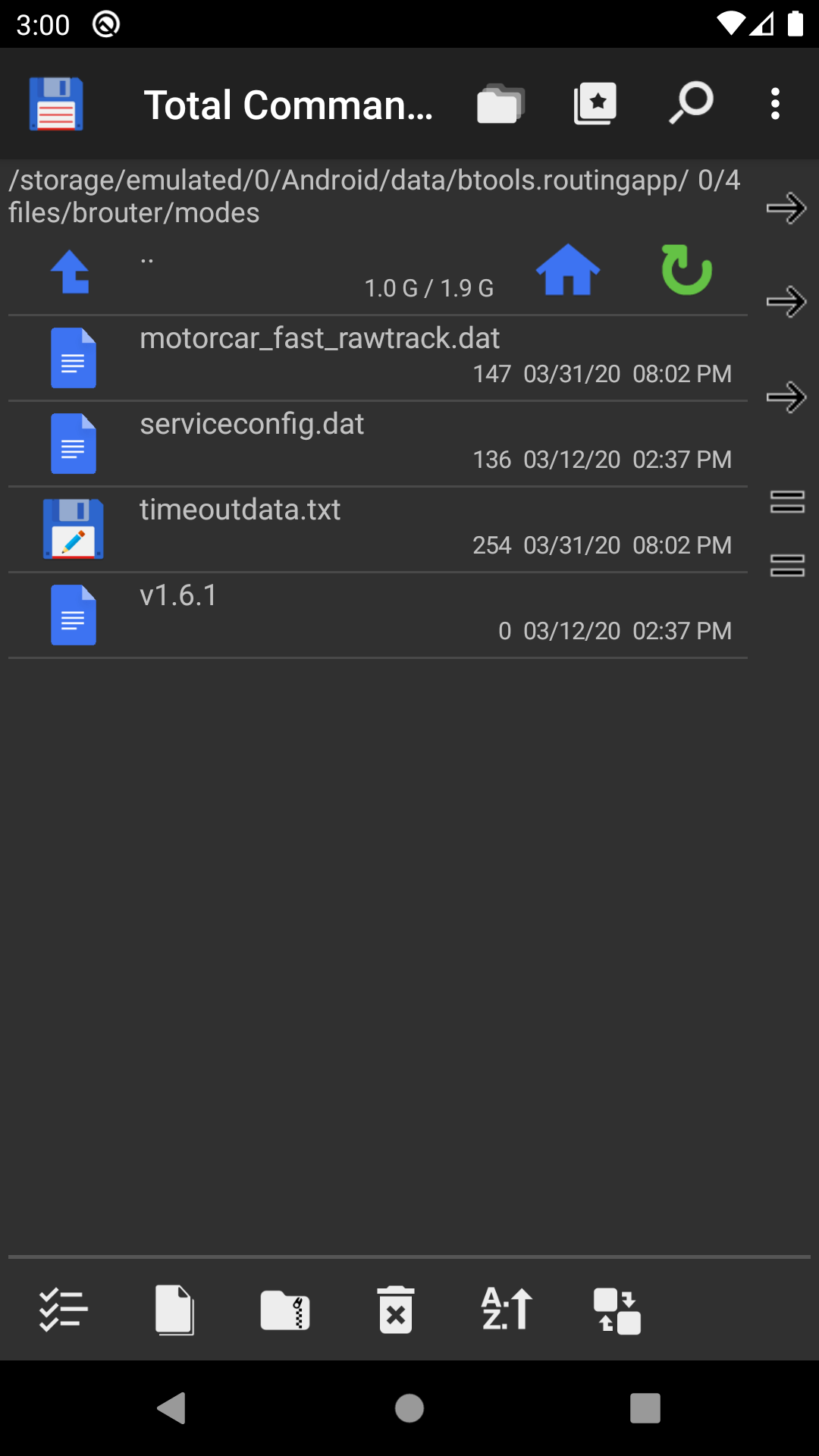Open serviceconfig.dat file
The width and height of the screenshot is (819, 1456).
pos(378,444)
